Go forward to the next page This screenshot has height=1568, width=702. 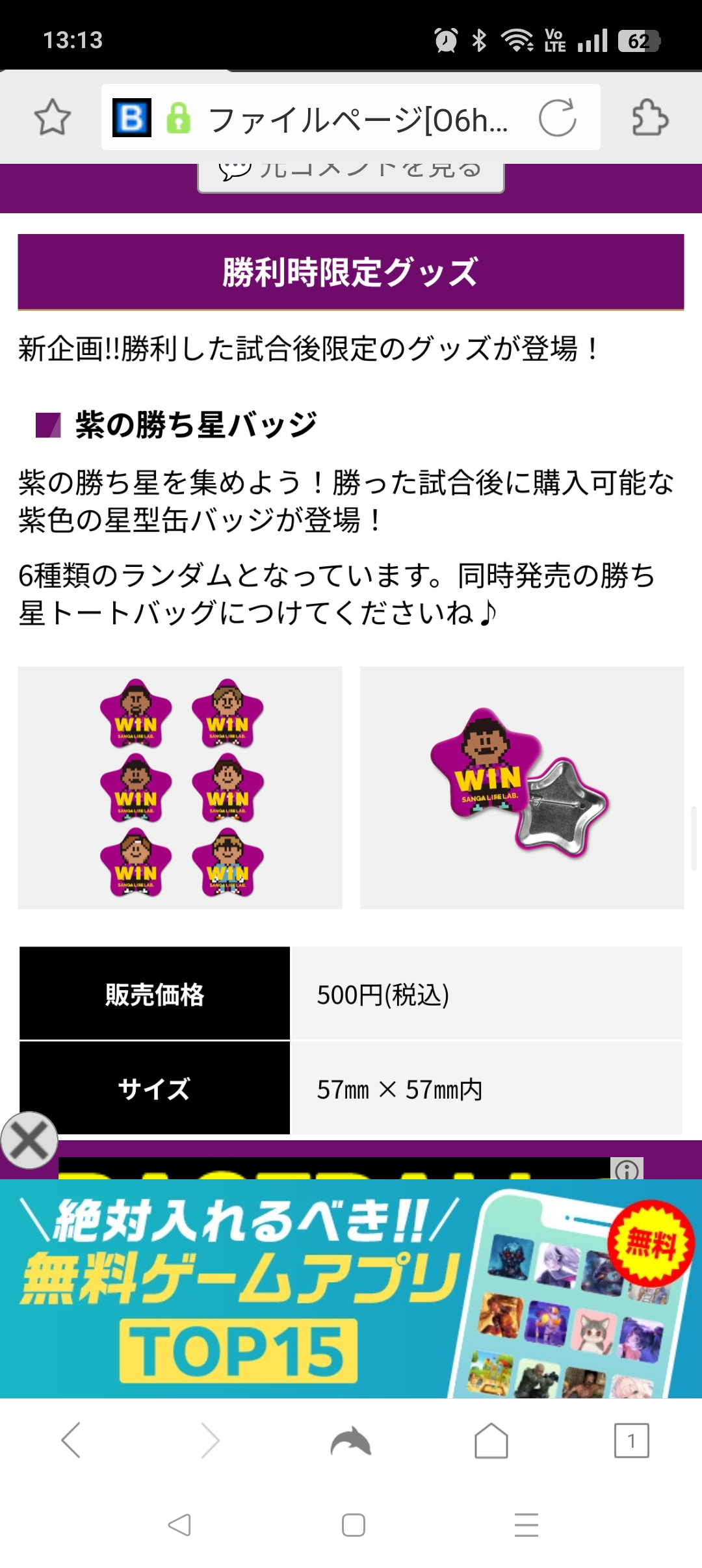pyautogui.click(x=211, y=1440)
